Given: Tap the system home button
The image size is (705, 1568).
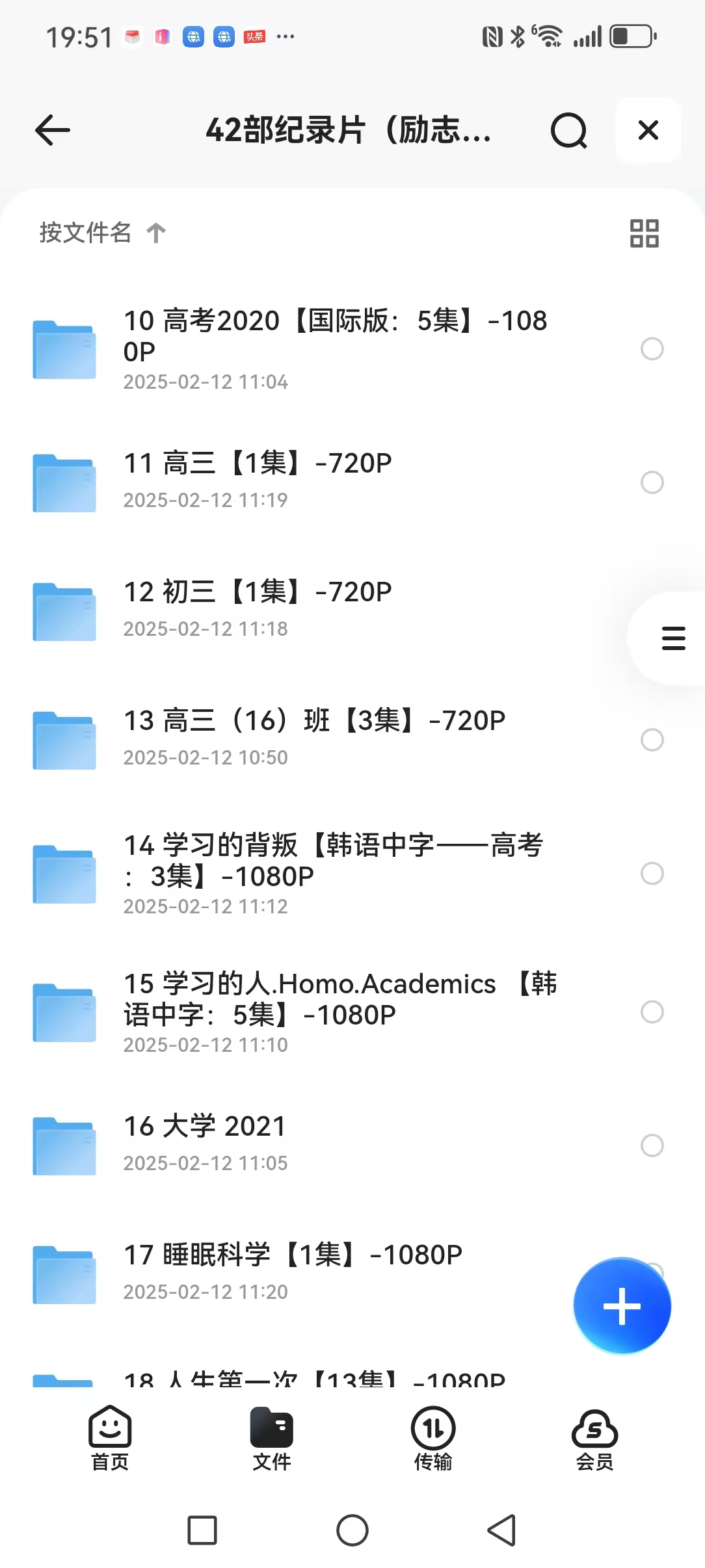Looking at the screenshot, I should pyautogui.click(x=352, y=1530).
